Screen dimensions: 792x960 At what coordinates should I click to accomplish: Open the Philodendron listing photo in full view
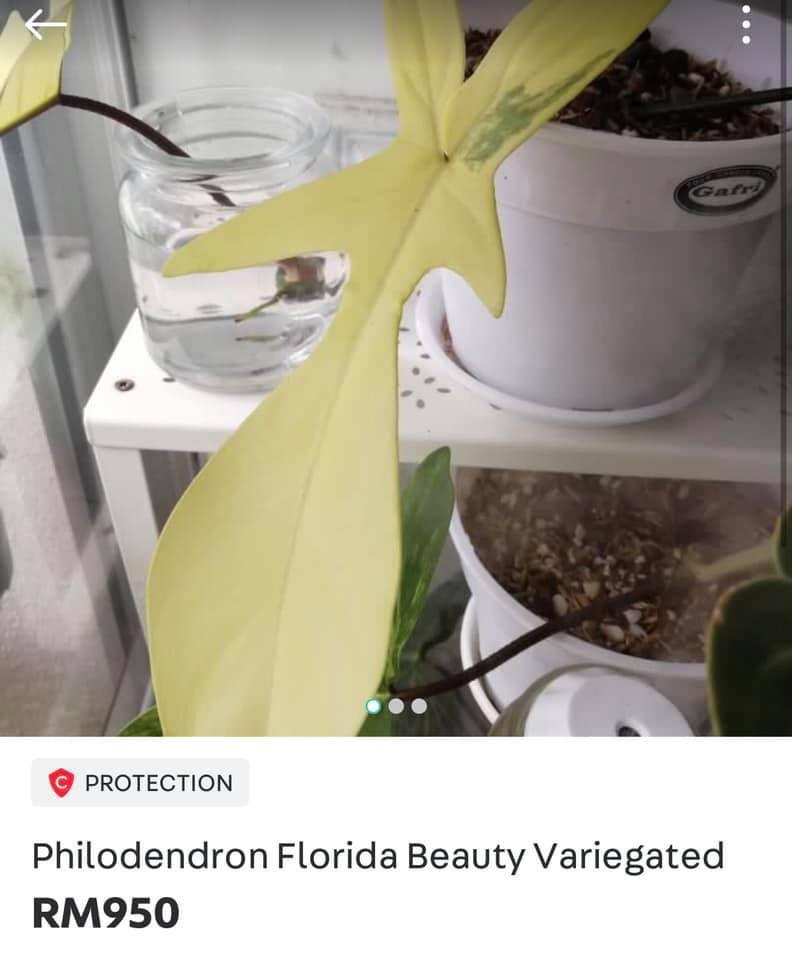[396, 380]
